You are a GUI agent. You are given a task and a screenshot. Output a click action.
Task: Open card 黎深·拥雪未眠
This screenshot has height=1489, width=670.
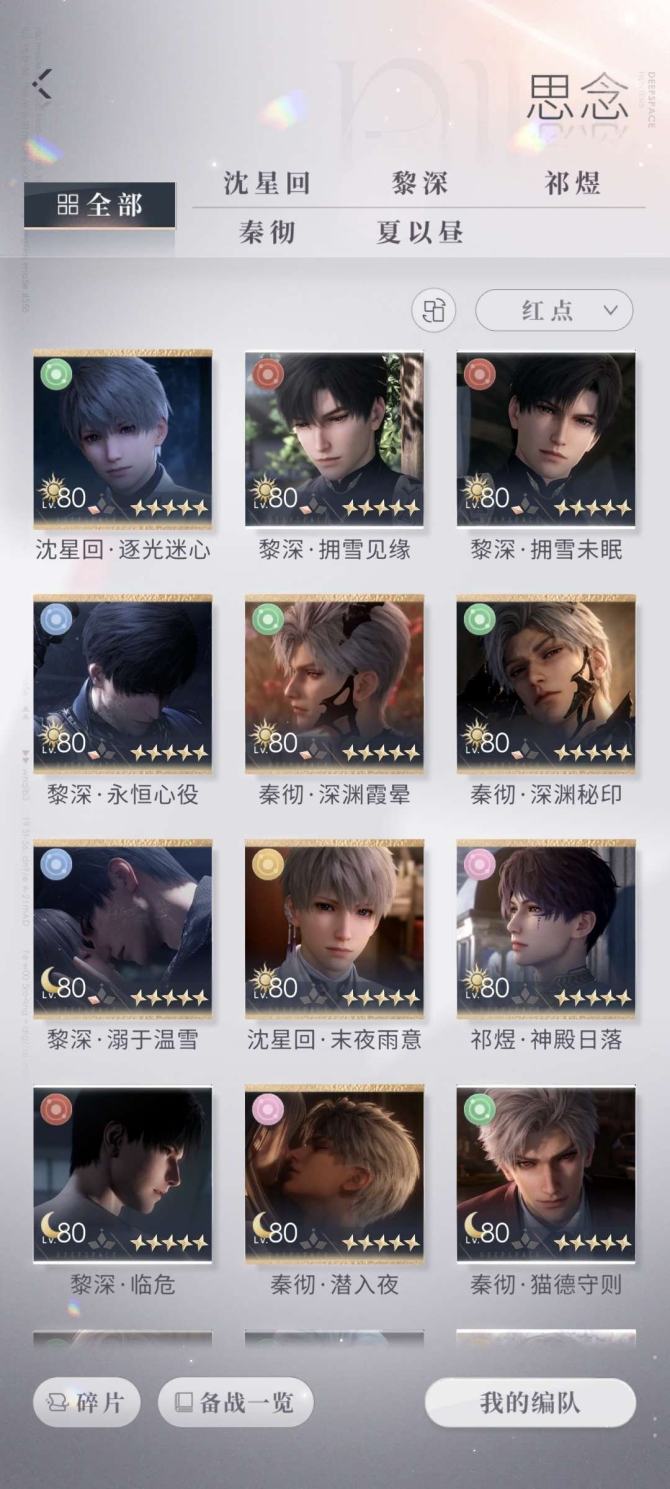click(546, 439)
